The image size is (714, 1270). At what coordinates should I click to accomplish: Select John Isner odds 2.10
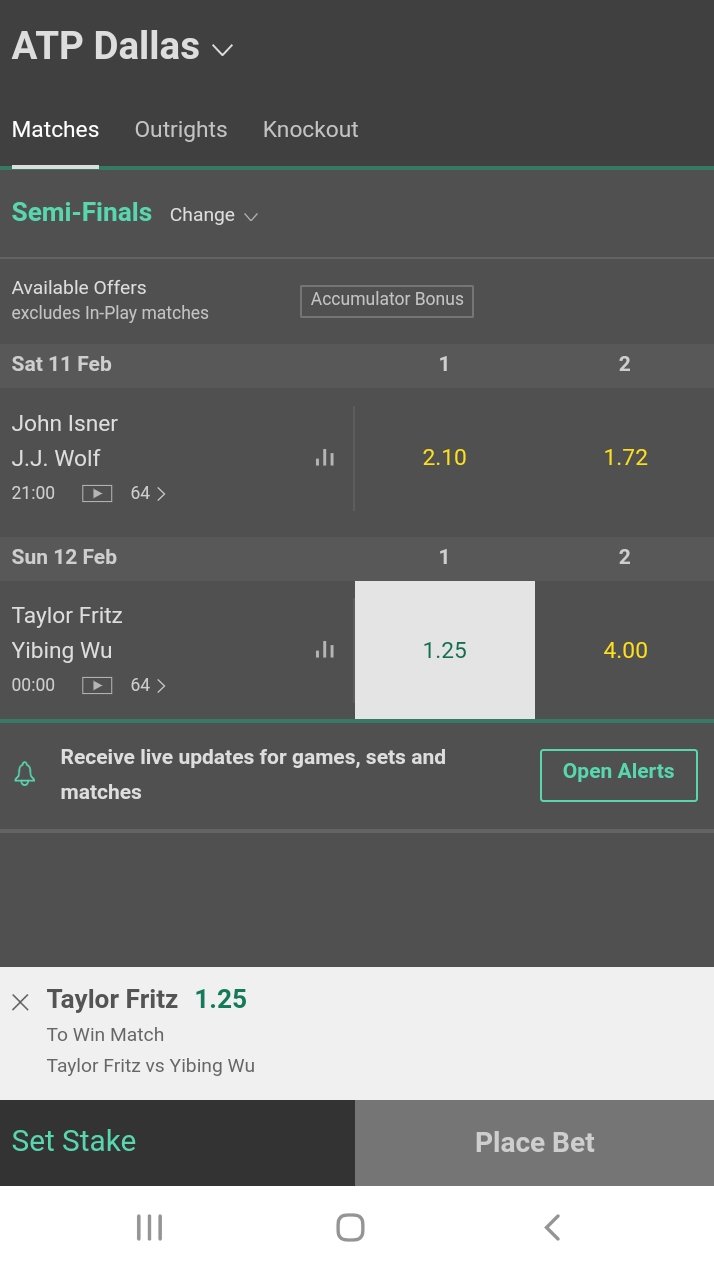tap(444, 458)
